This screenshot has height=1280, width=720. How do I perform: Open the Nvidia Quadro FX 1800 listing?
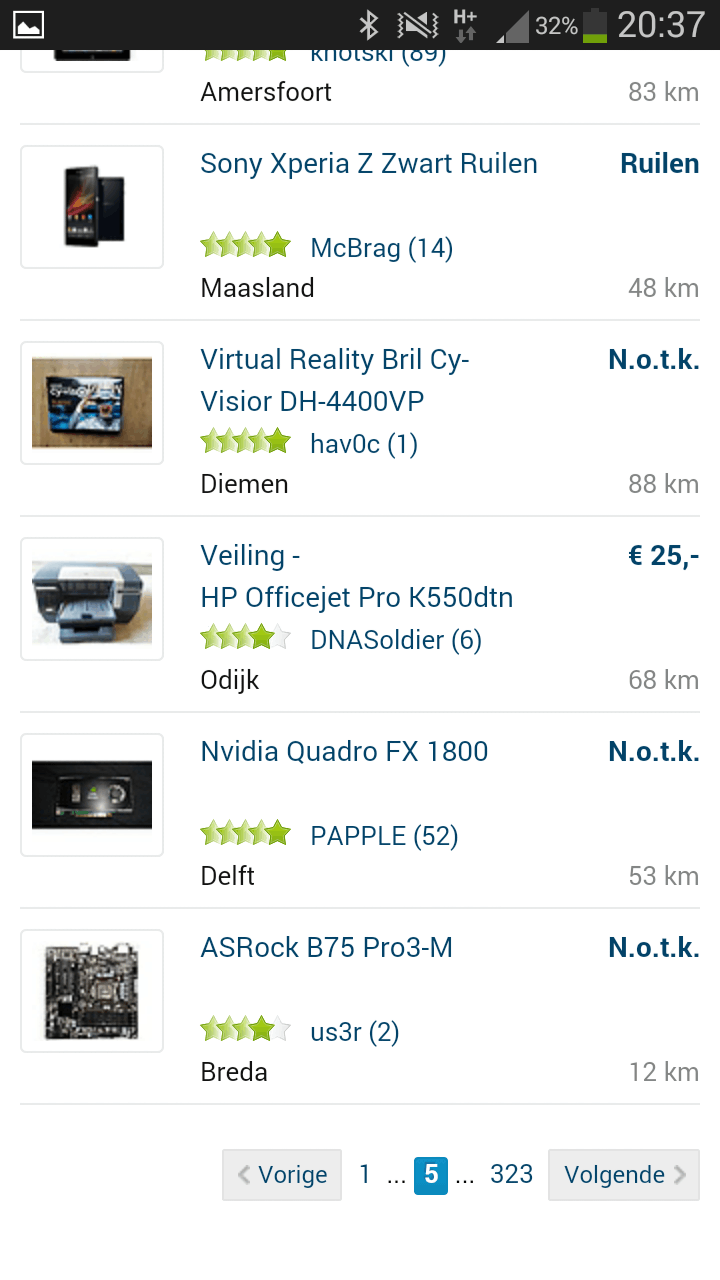(x=344, y=751)
